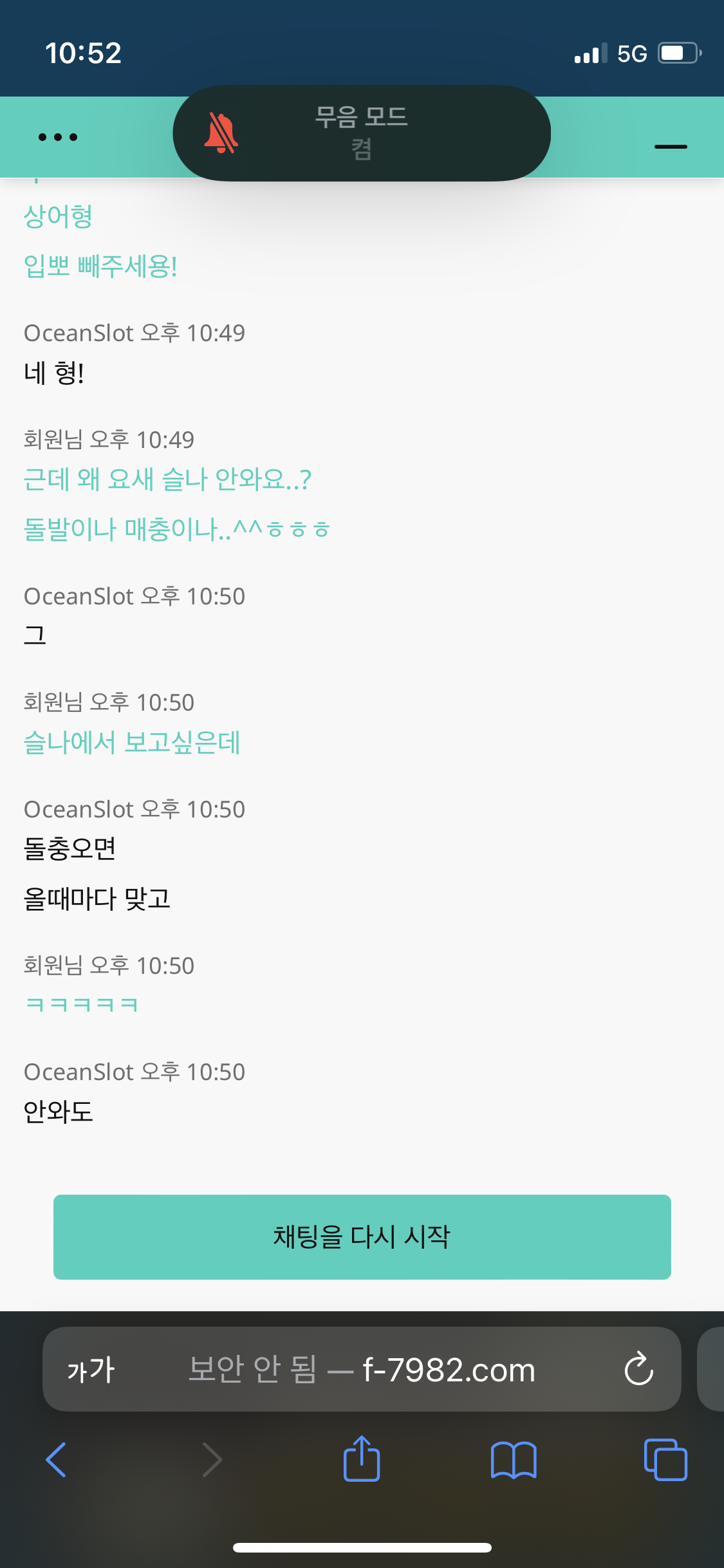
Task: Tap the 채팅을 다시 시작 button
Action: tap(362, 1237)
